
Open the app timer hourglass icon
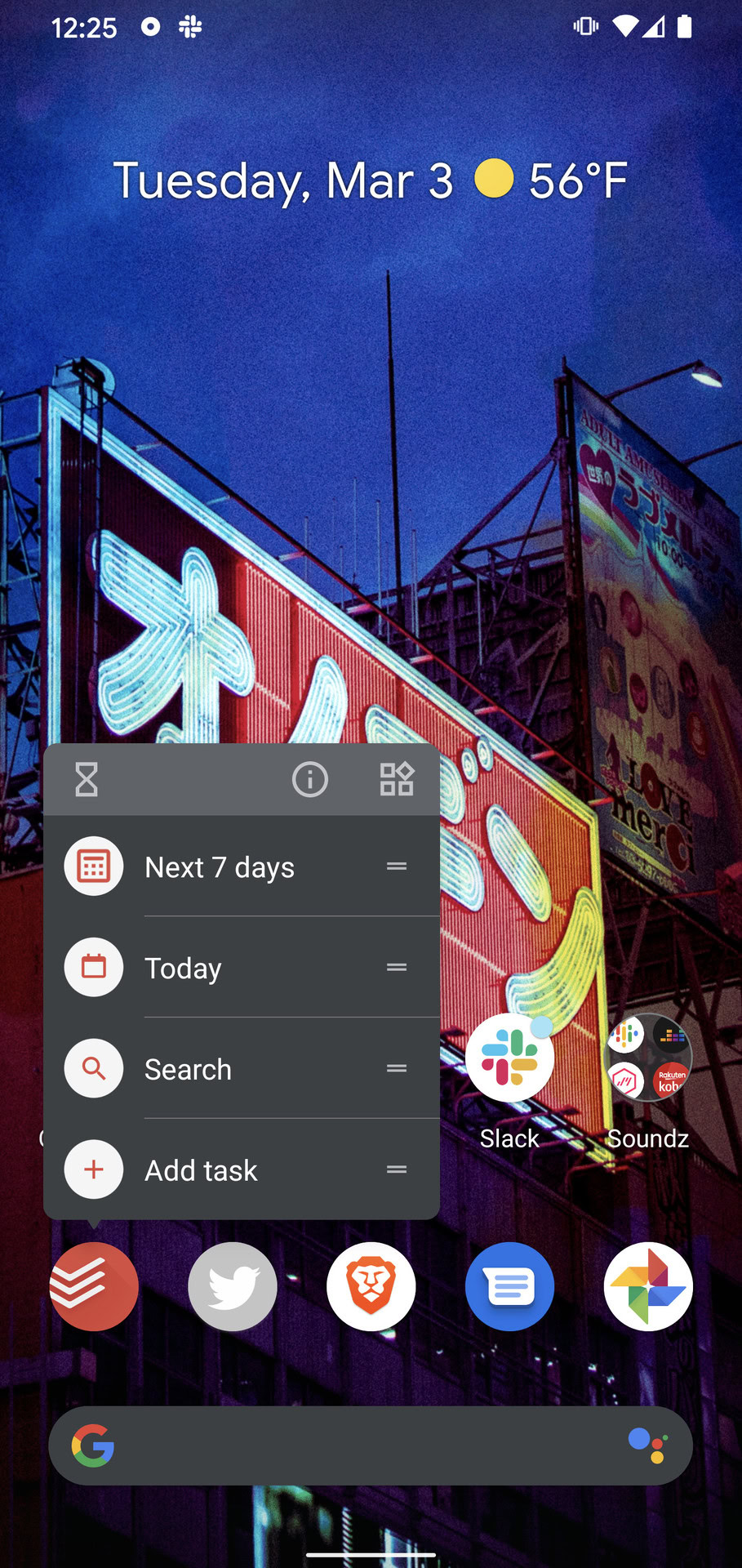pyautogui.click(x=87, y=779)
